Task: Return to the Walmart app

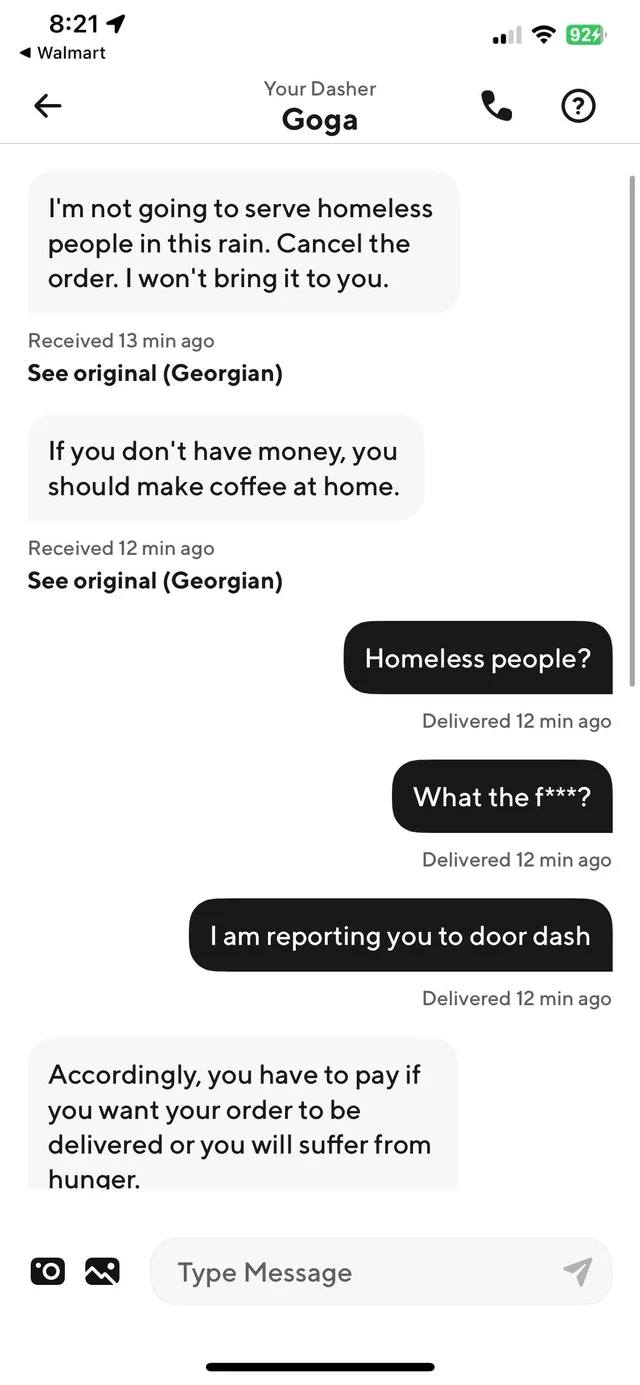Action: tap(62, 53)
